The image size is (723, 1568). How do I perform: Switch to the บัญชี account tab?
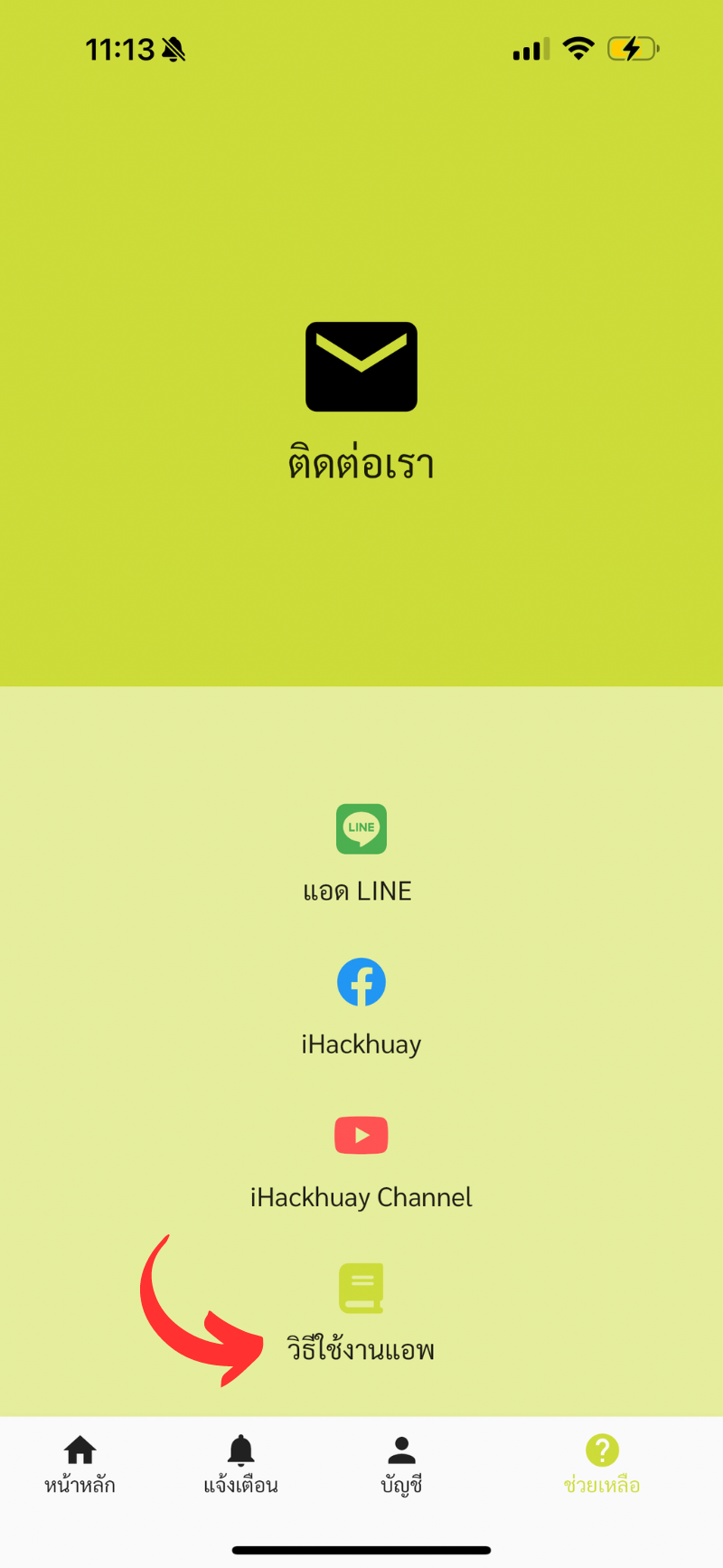tap(401, 1463)
